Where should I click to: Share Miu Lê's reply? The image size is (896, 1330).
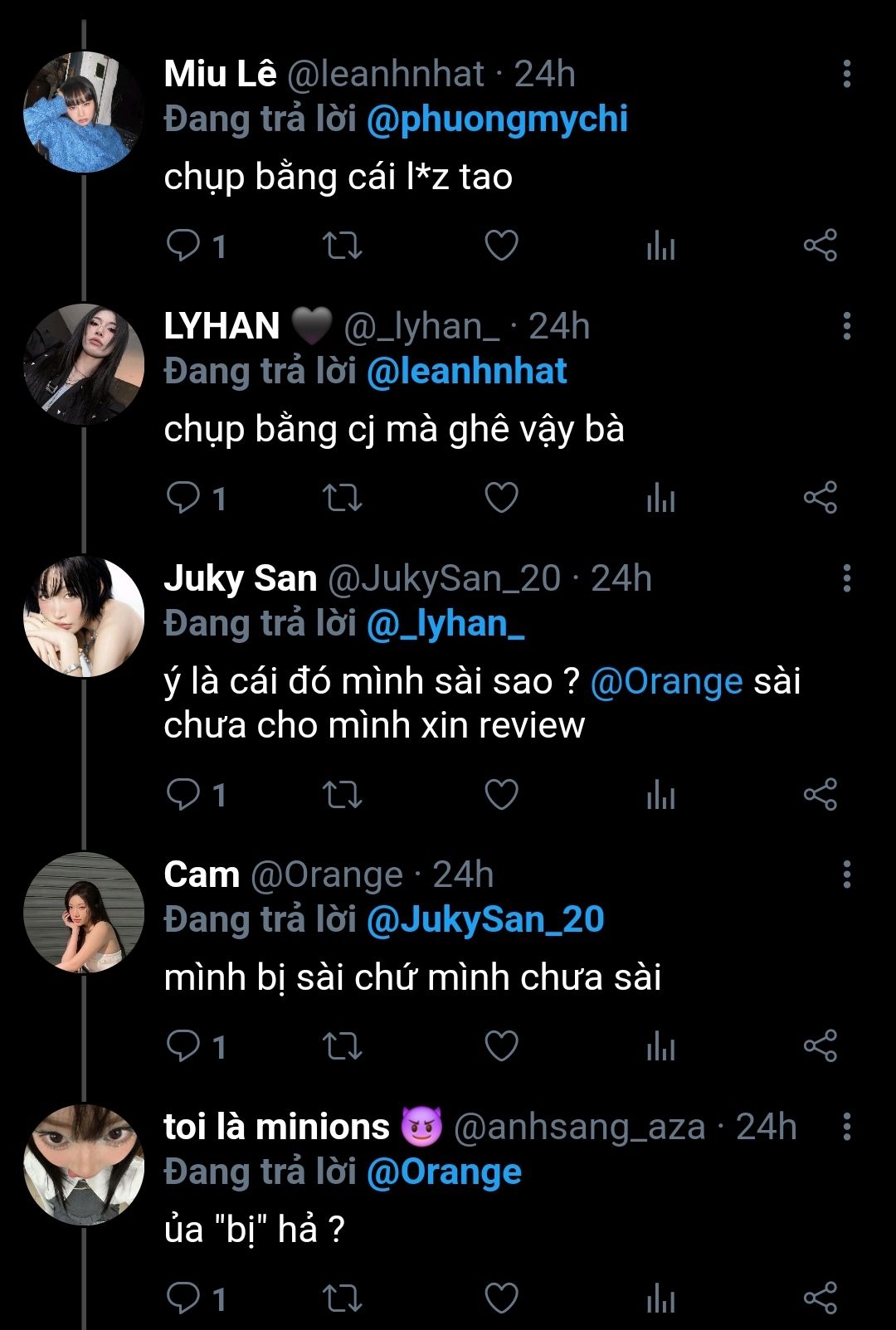820,246
